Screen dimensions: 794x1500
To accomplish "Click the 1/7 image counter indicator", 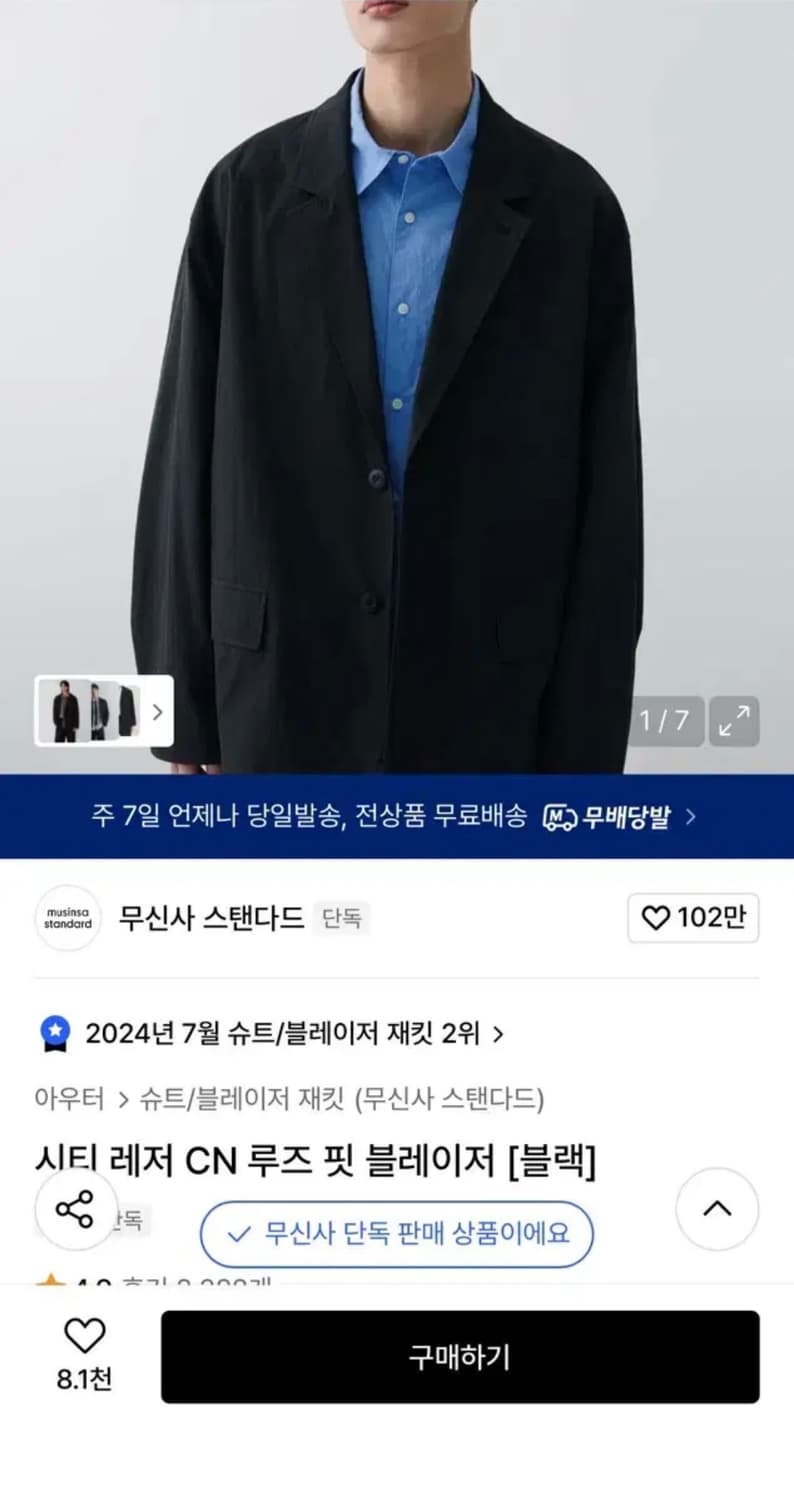I will (x=665, y=720).
